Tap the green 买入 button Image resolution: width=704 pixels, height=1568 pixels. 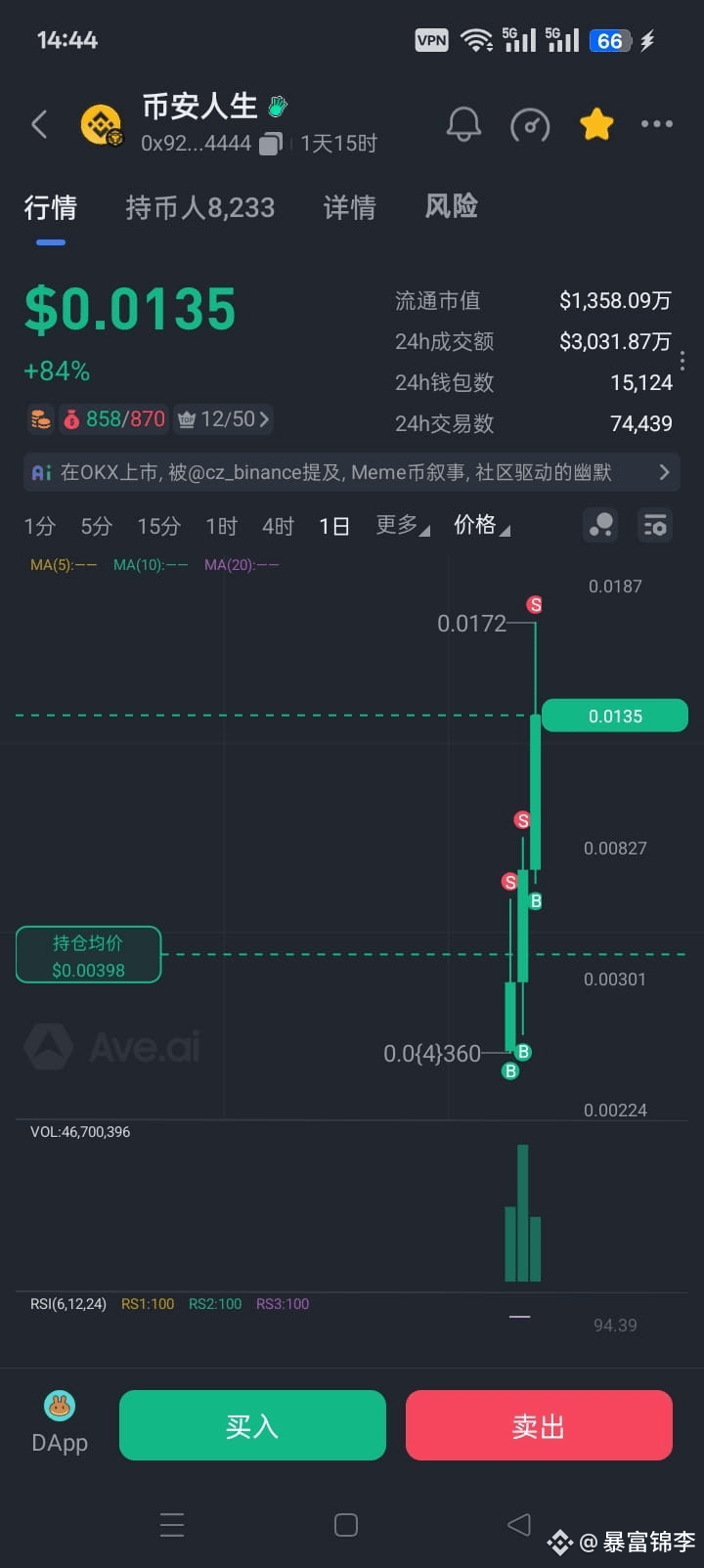point(252,1425)
